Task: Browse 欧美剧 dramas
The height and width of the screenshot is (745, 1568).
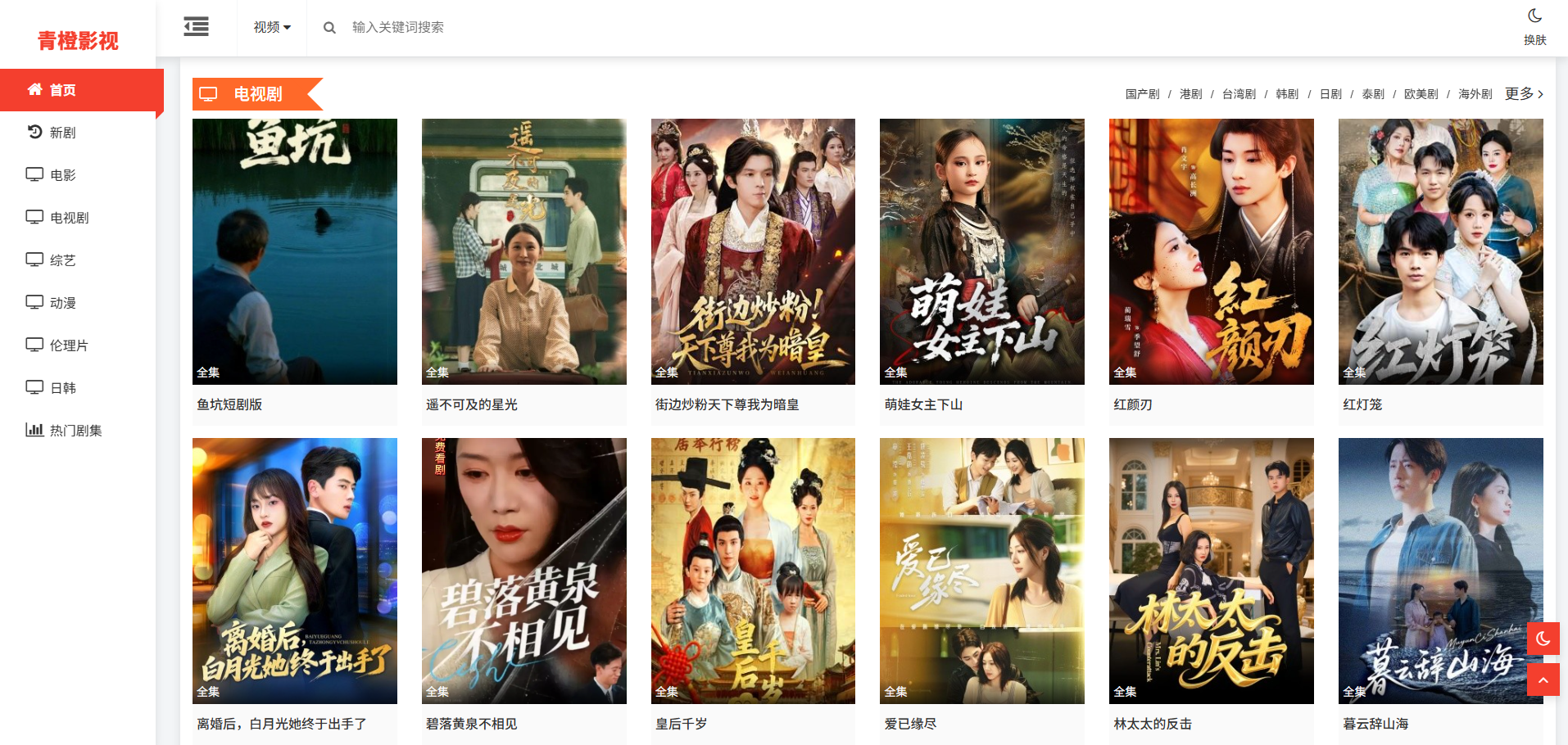Action: [1421, 94]
